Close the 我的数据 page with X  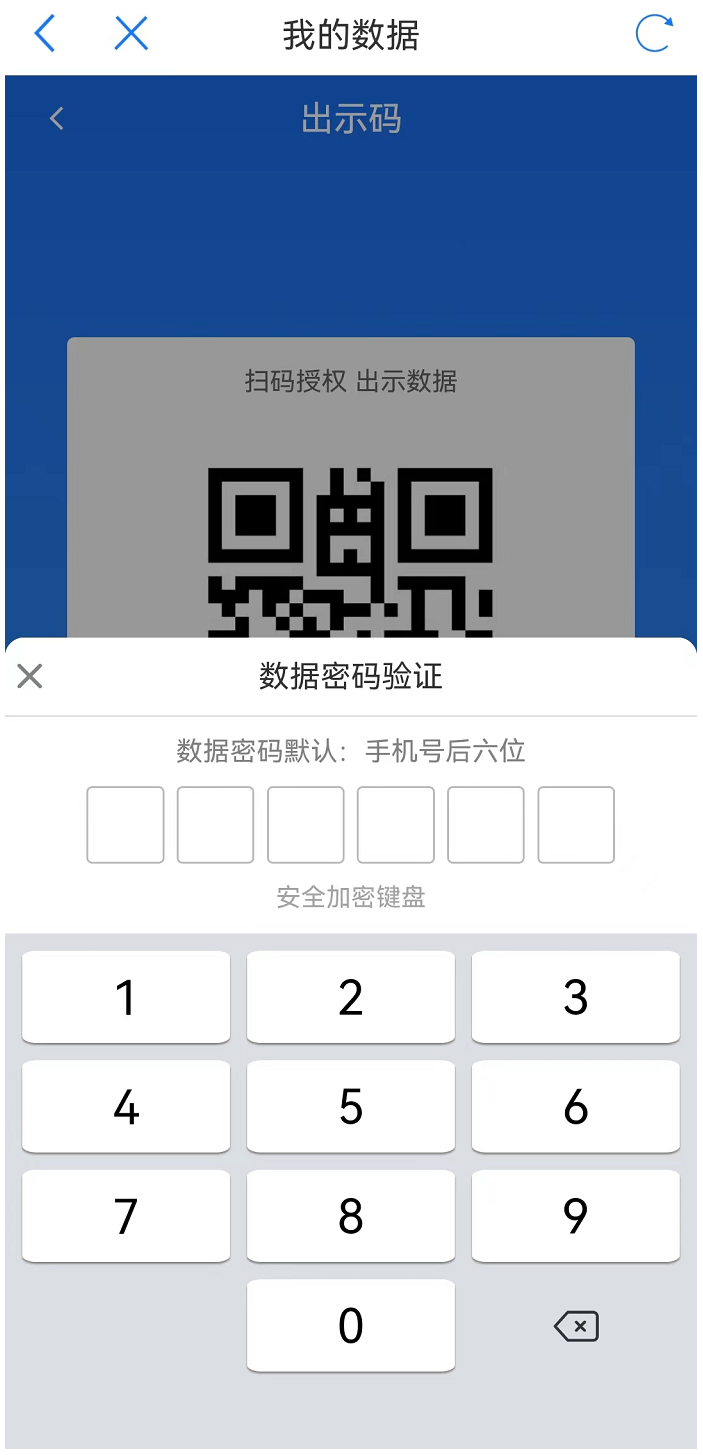click(x=131, y=34)
